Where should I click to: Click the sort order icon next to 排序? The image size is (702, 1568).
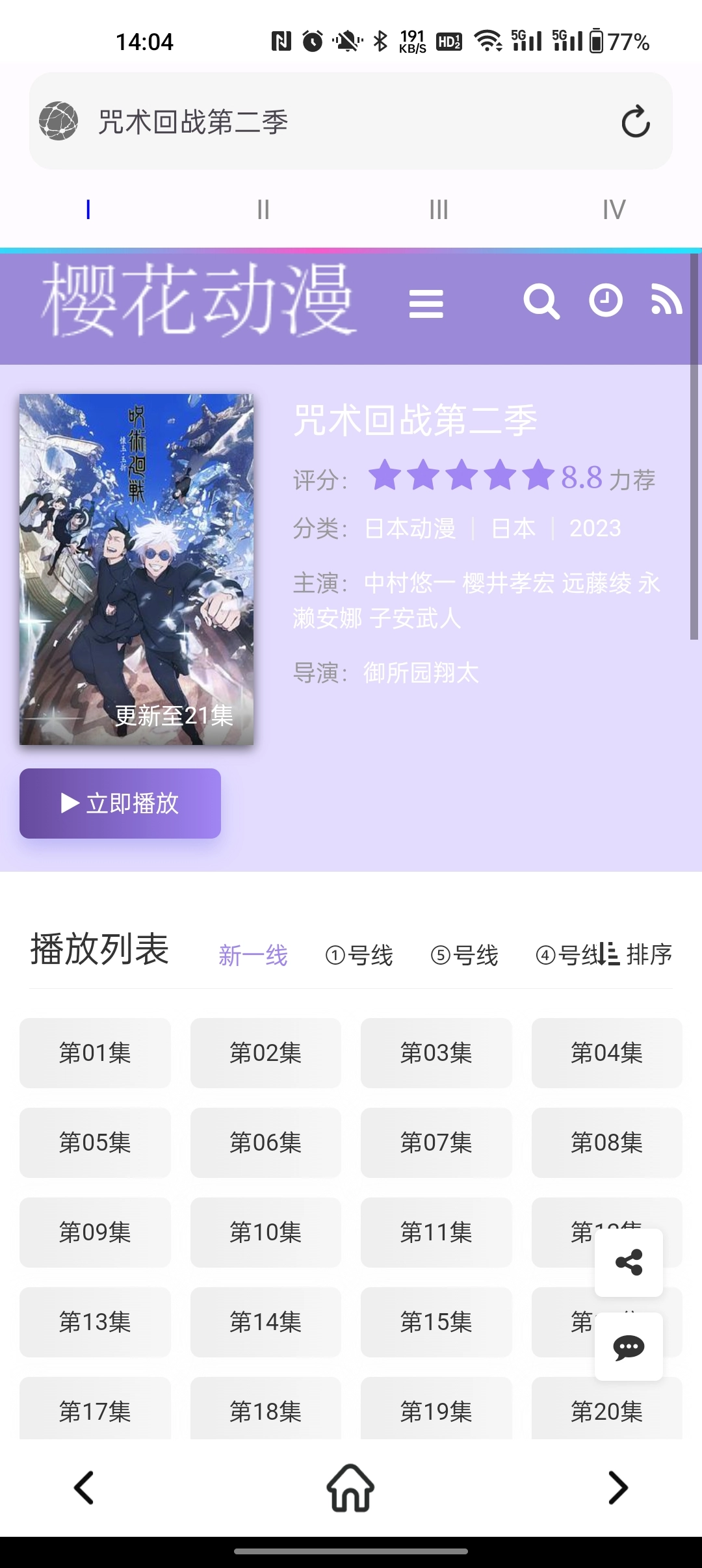click(608, 954)
